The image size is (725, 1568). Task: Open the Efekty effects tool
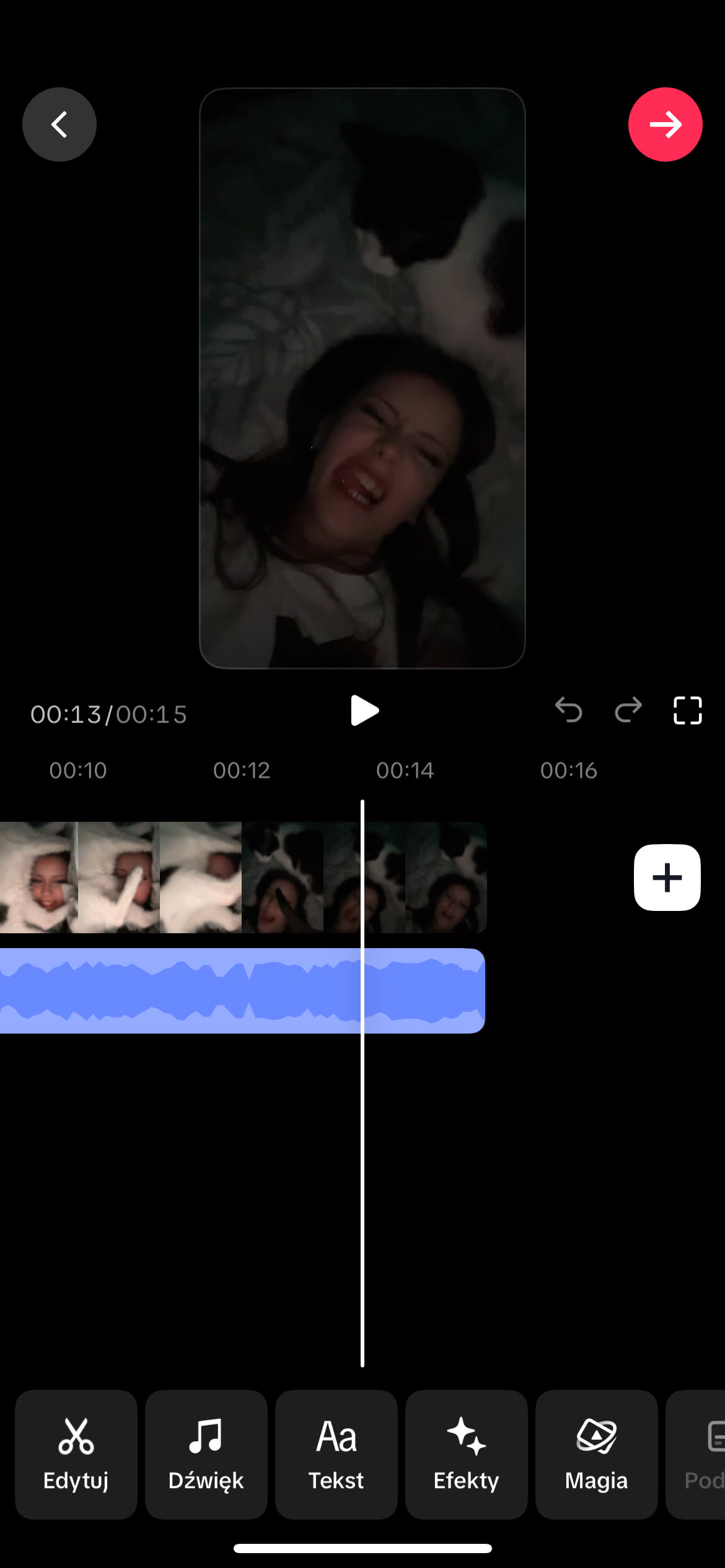pos(467,1454)
